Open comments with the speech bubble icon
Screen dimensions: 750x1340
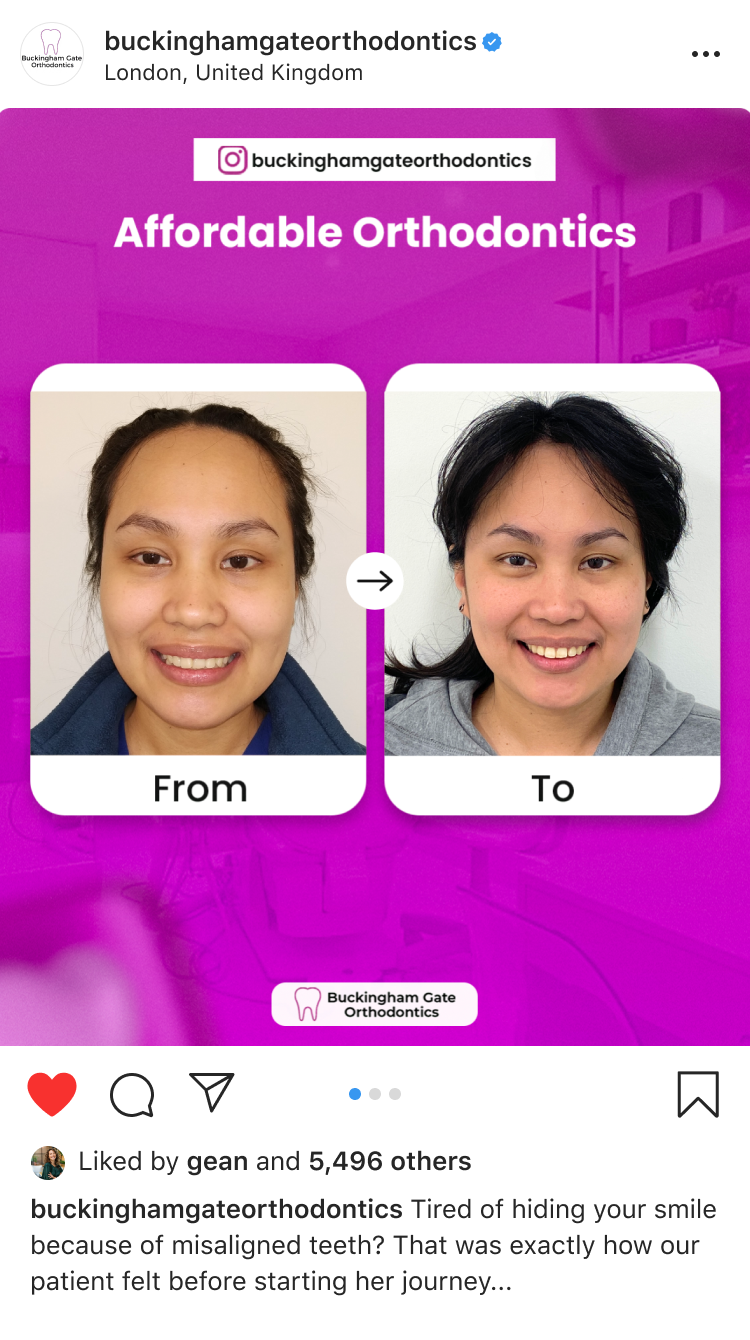(x=132, y=1094)
